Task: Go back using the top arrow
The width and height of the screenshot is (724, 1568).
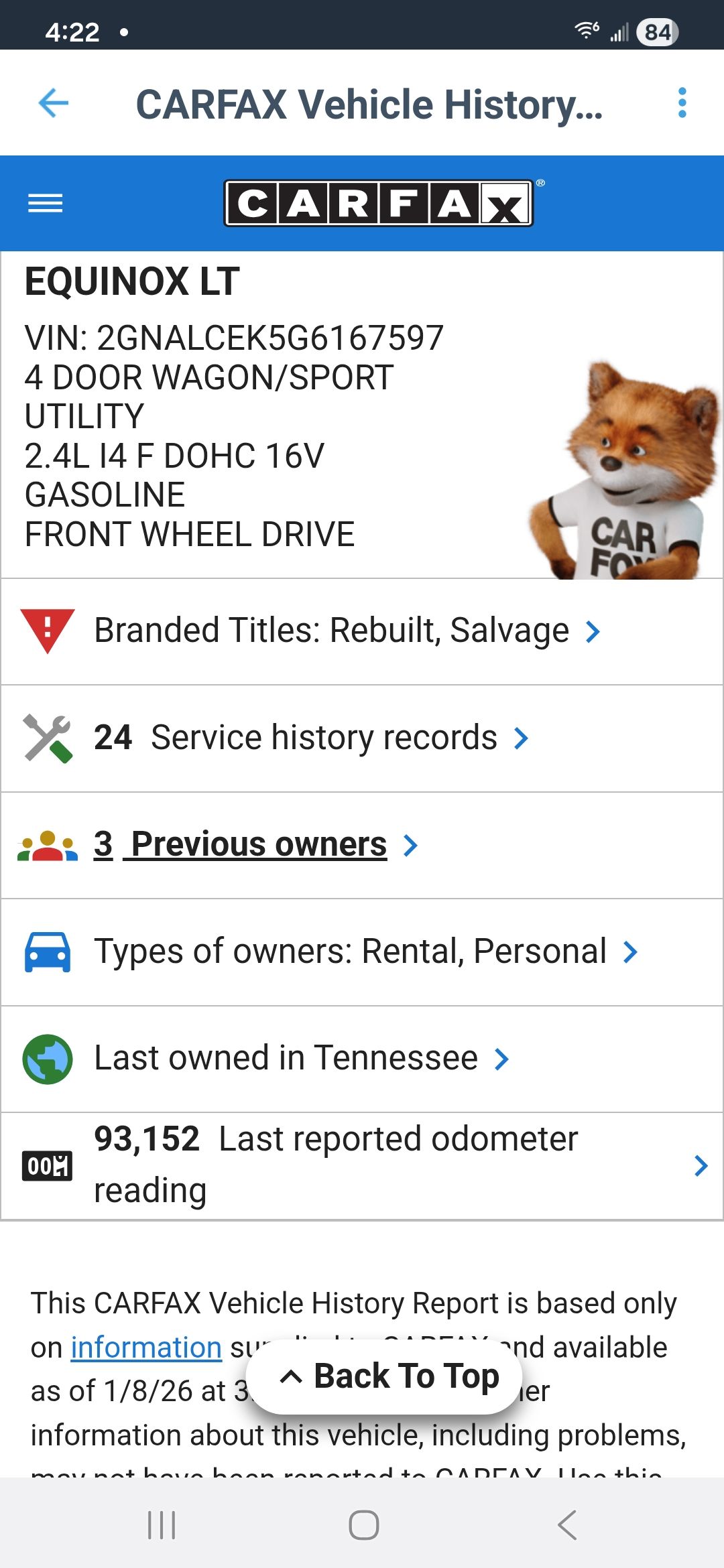Action: point(54,103)
